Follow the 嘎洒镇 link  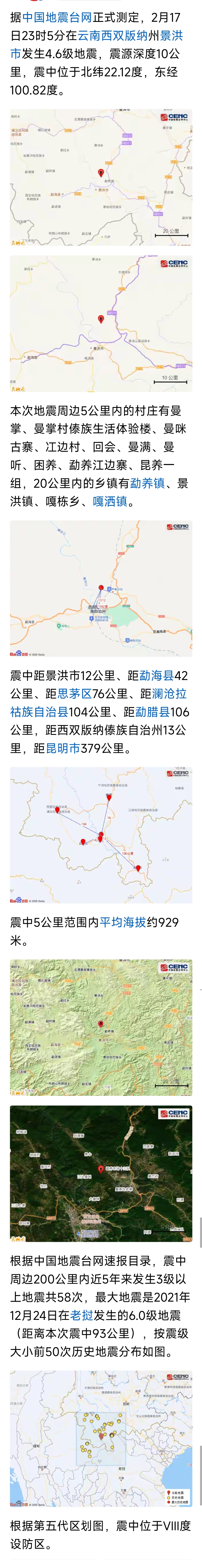tap(110, 502)
